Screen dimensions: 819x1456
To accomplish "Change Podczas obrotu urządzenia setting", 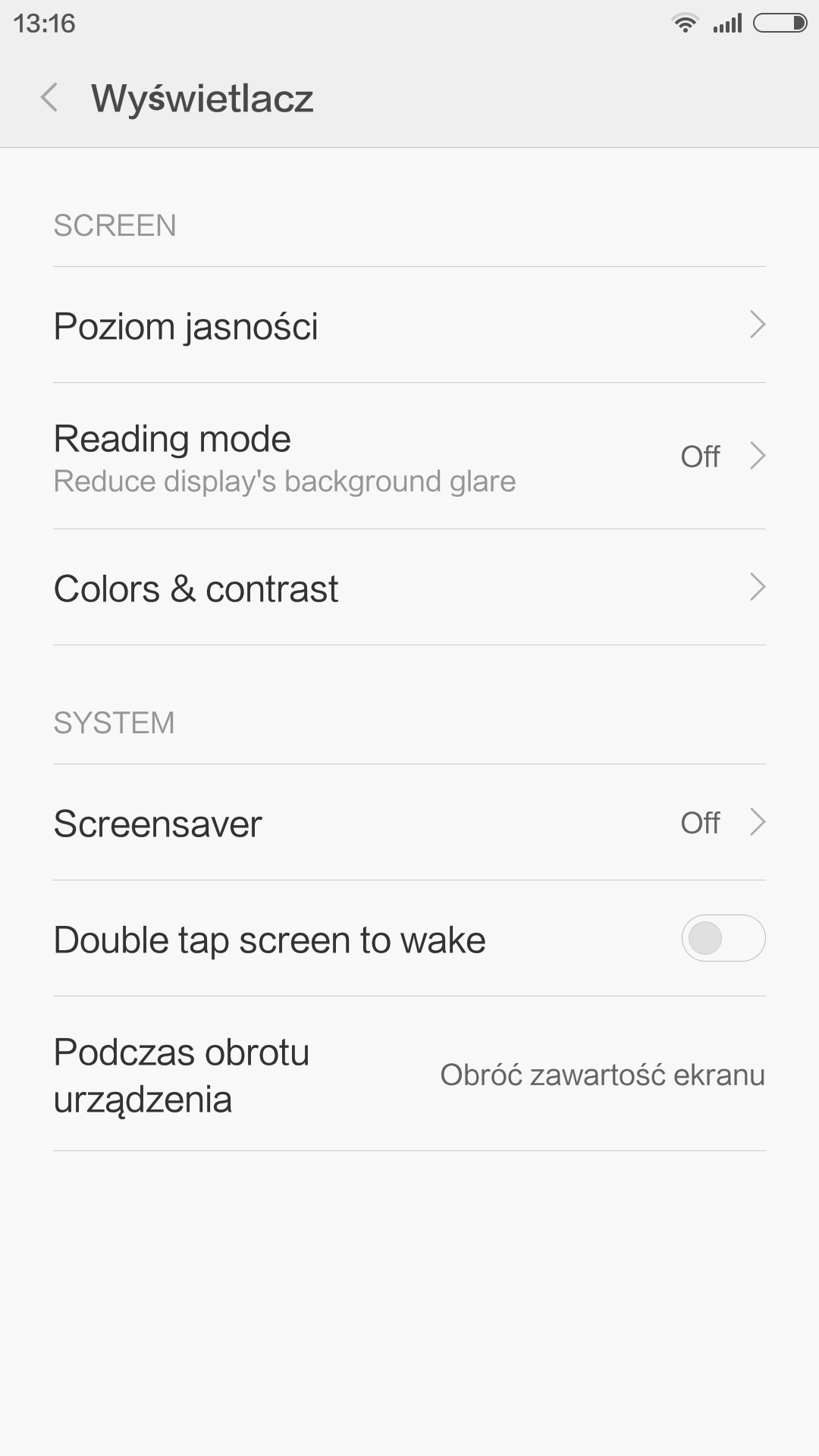I will coord(409,1075).
